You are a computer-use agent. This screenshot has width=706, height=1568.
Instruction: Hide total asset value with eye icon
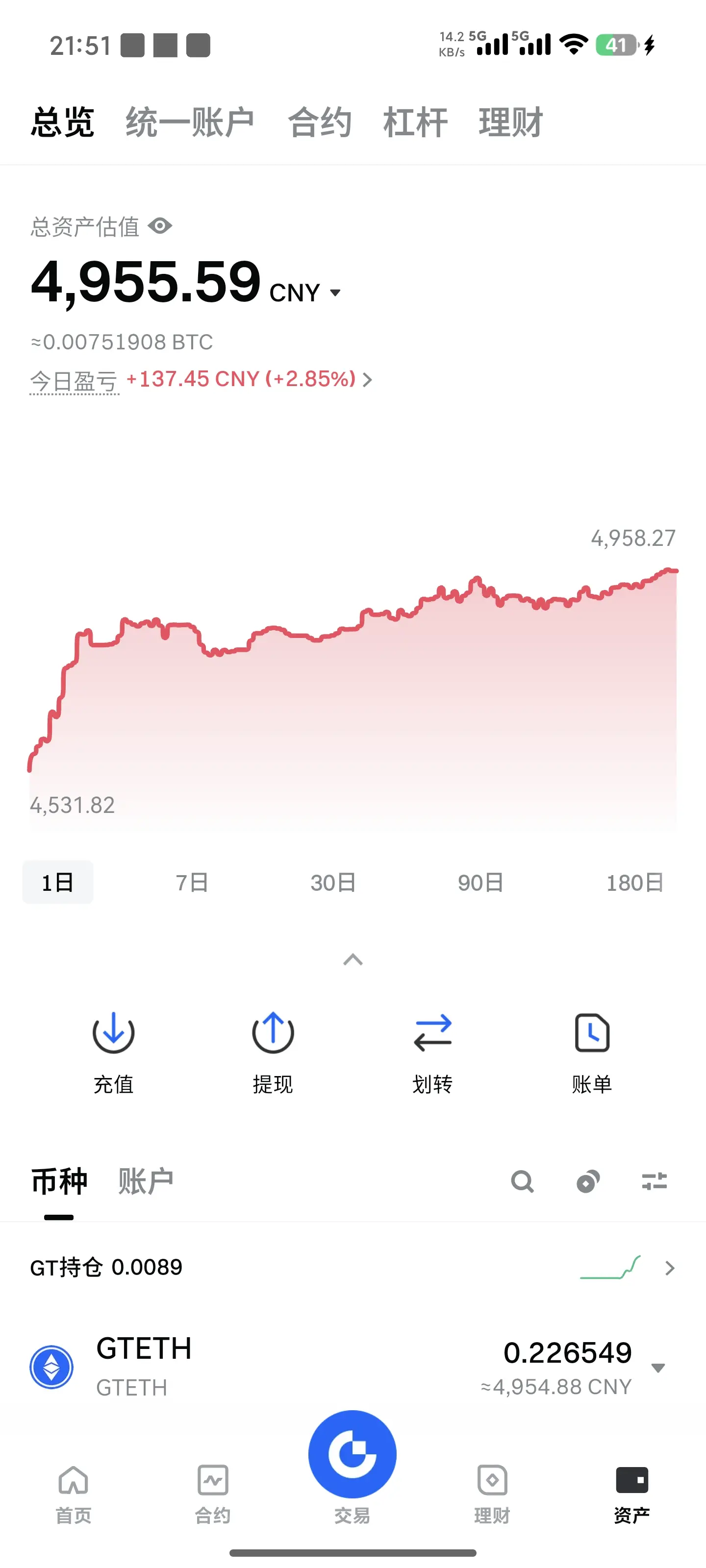coord(160,226)
